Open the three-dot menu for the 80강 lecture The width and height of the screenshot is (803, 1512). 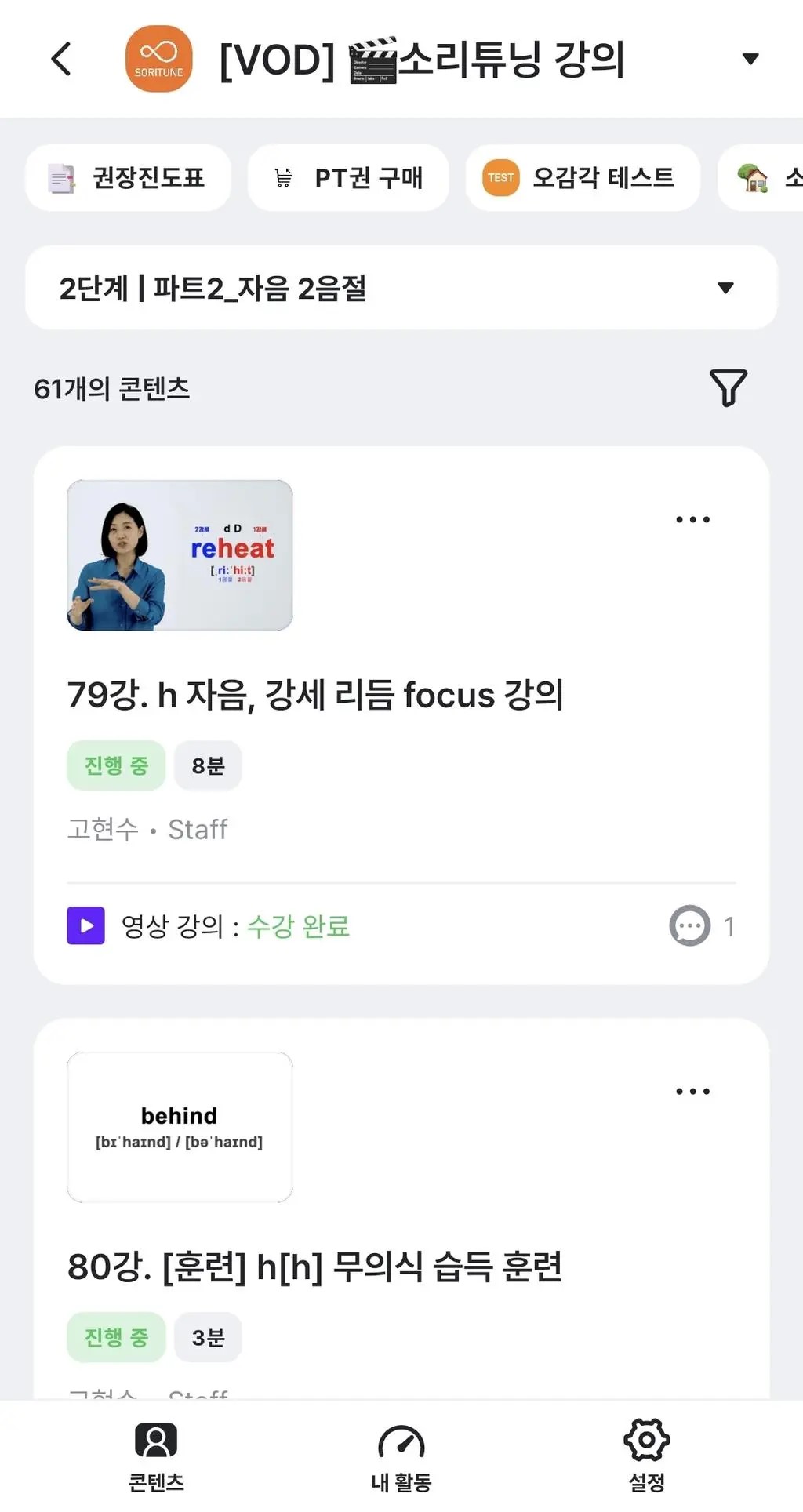[x=692, y=1091]
